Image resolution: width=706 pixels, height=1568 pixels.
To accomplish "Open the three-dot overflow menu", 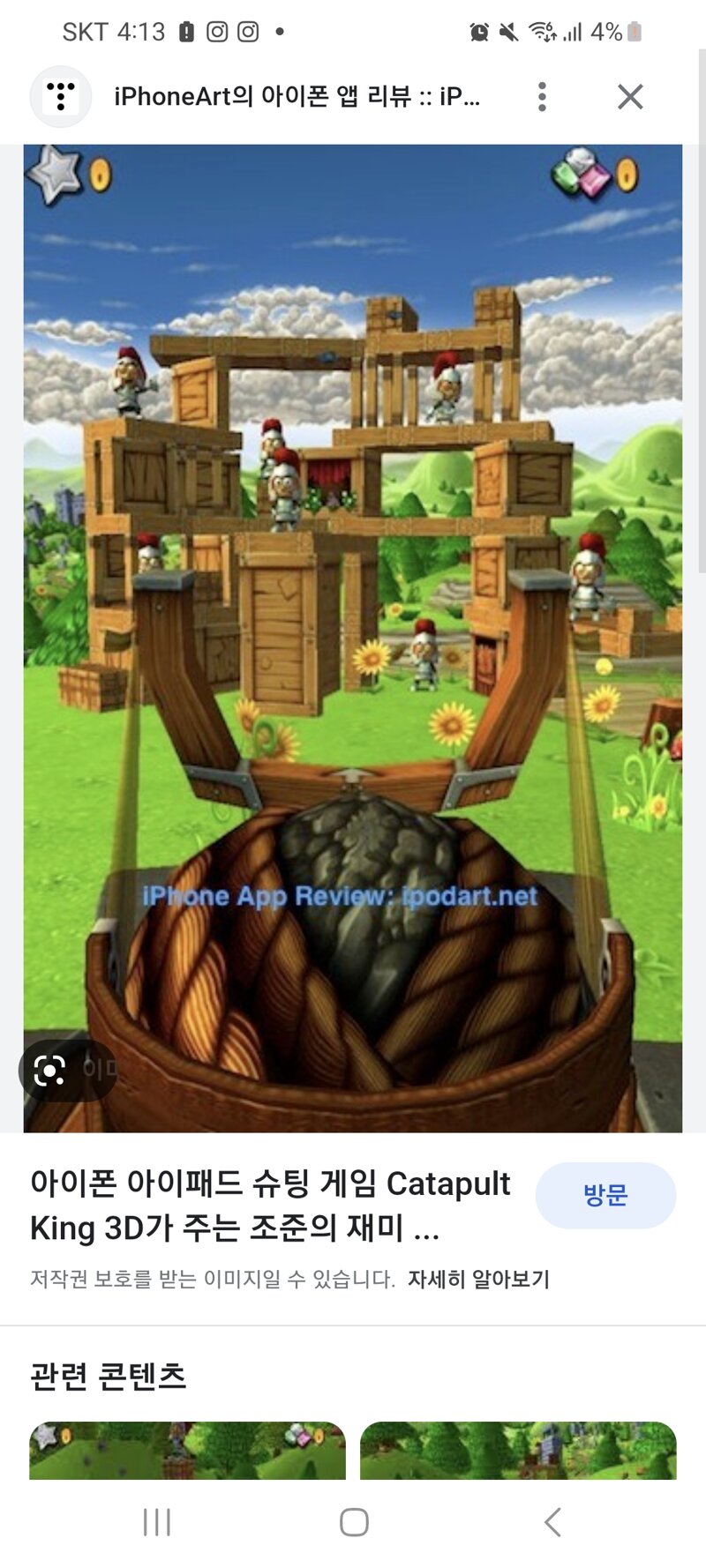I will [542, 97].
